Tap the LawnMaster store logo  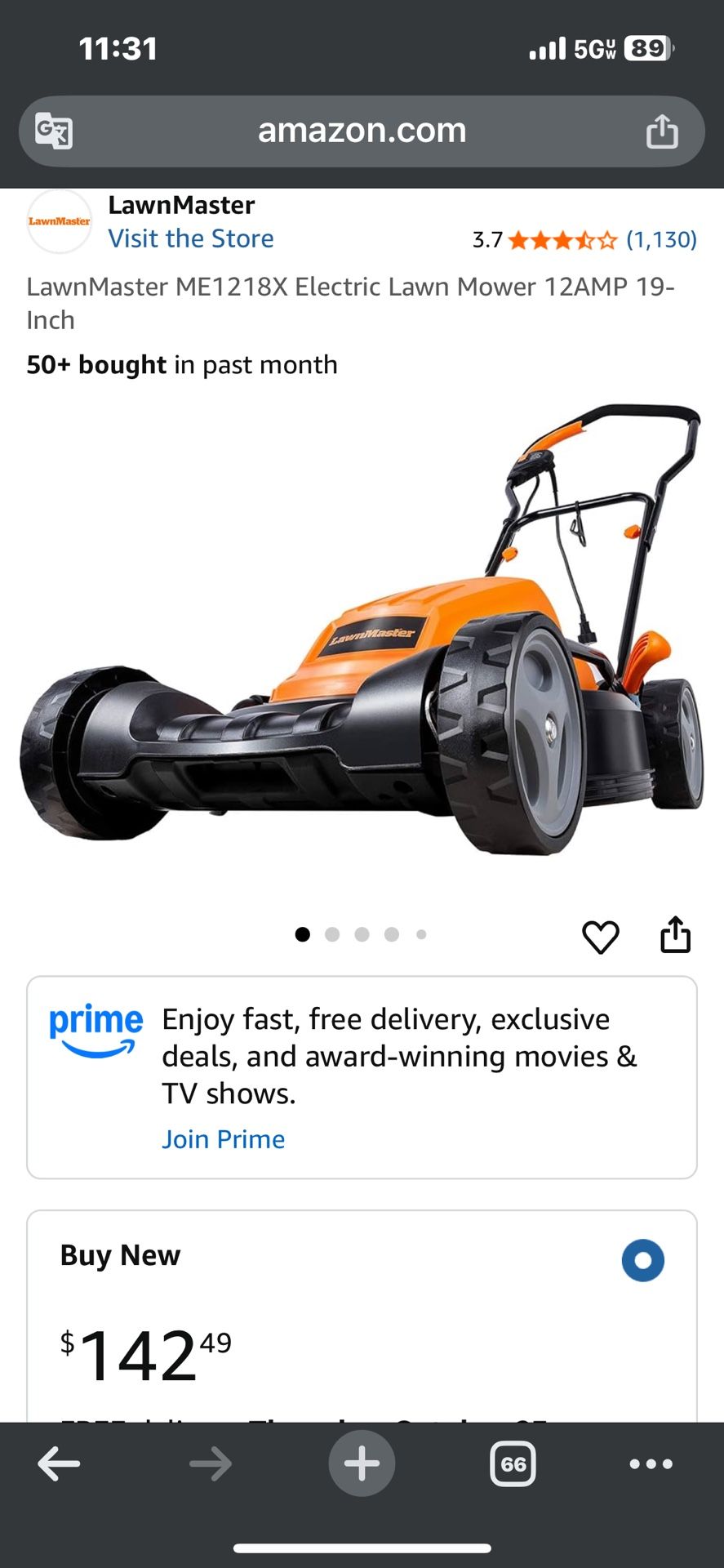click(59, 220)
